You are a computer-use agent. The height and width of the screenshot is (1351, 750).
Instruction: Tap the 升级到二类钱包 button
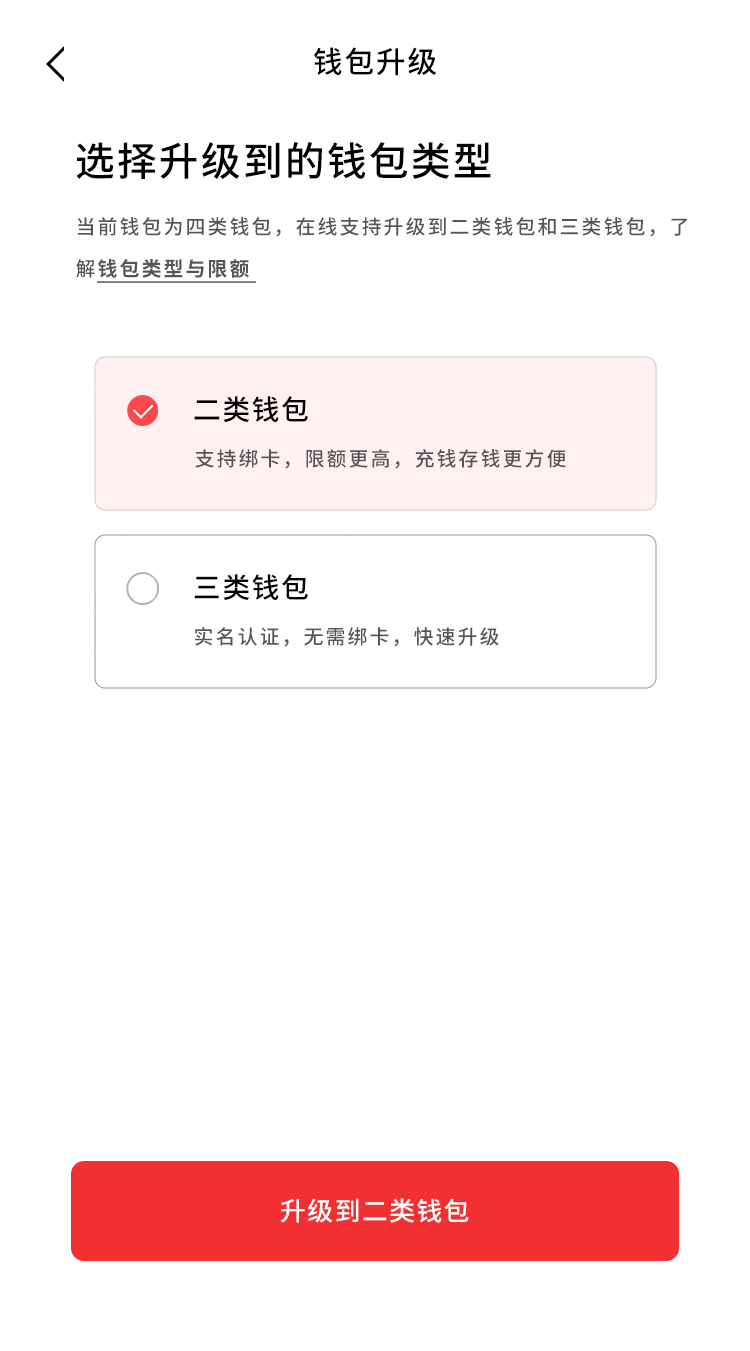click(375, 1210)
